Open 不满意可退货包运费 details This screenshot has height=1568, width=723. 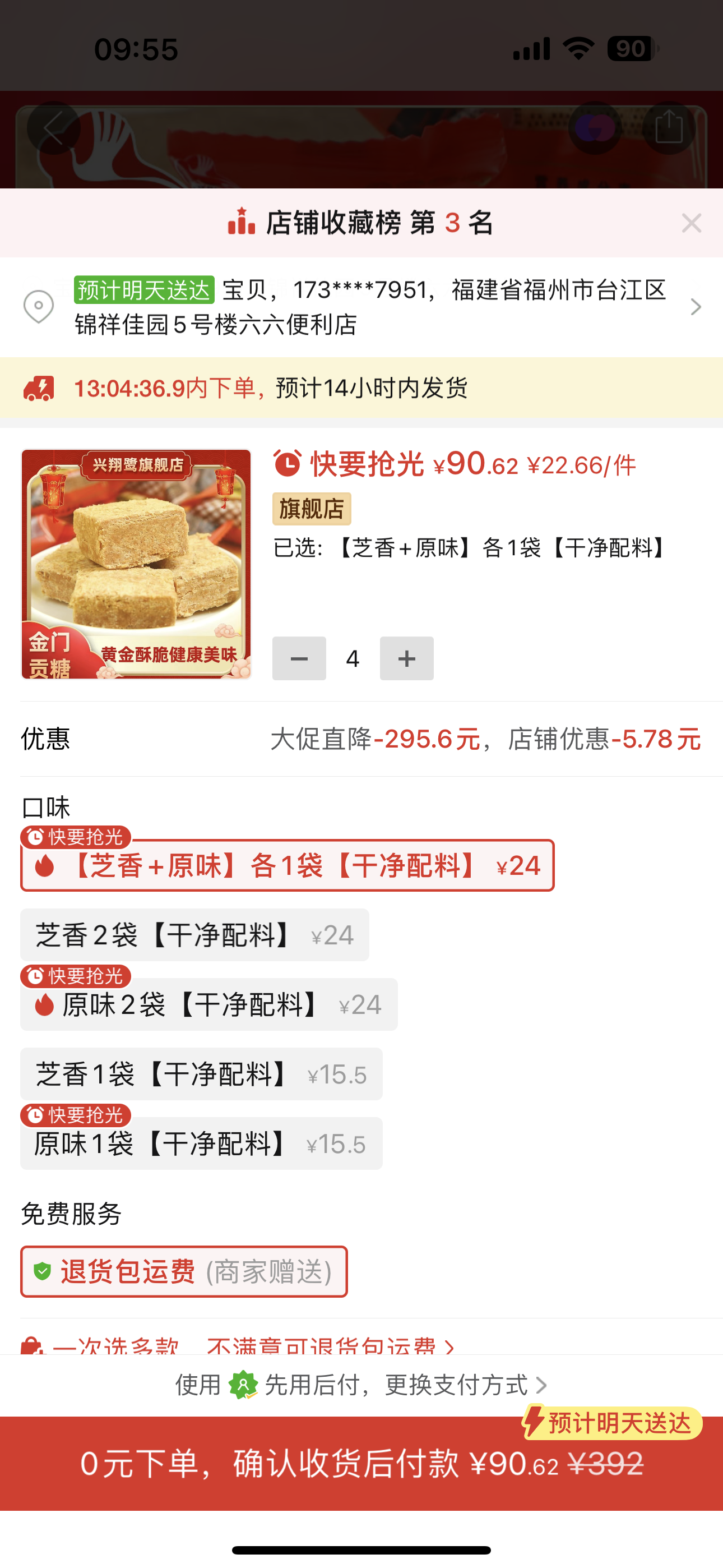[328, 1346]
